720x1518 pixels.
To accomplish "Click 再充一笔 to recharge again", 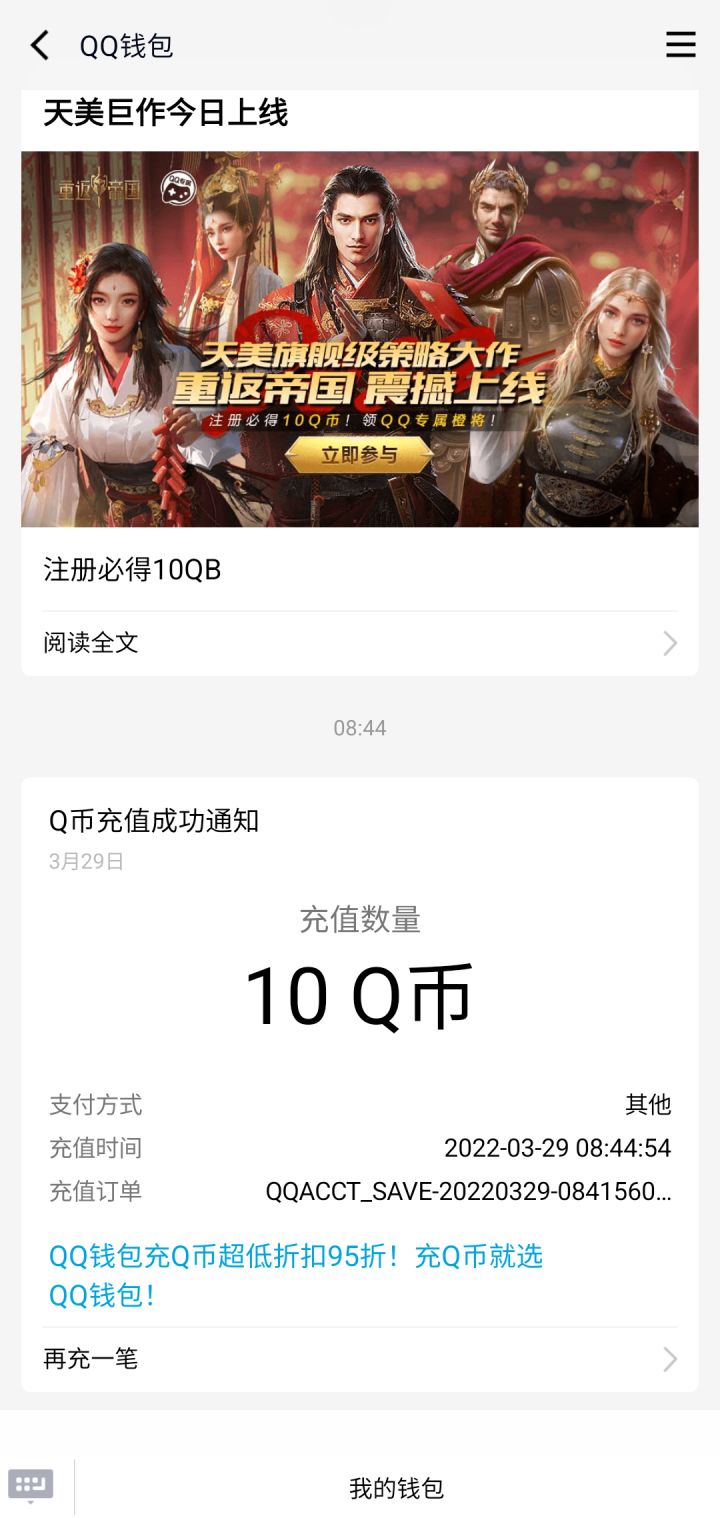I will tap(91, 1359).
